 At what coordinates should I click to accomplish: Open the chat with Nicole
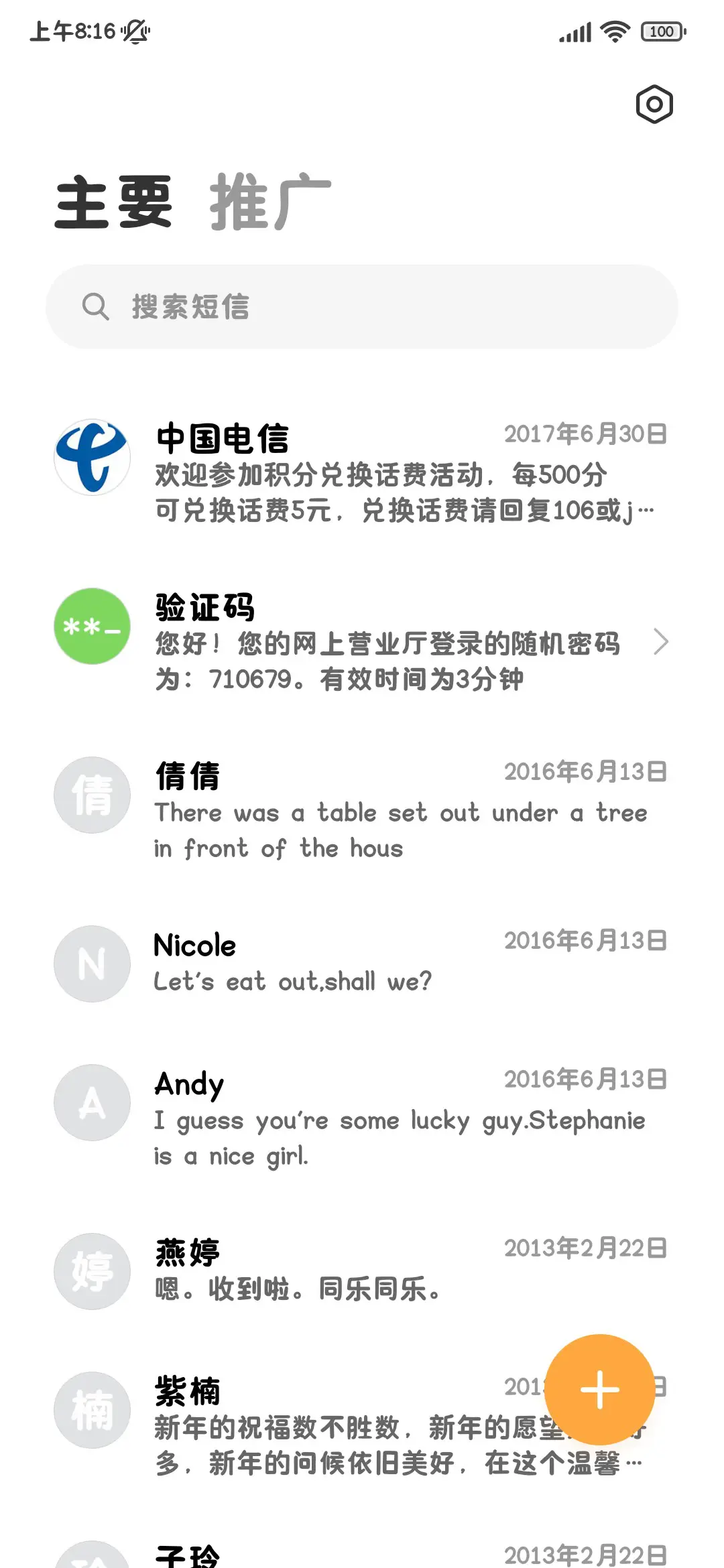tap(362, 964)
